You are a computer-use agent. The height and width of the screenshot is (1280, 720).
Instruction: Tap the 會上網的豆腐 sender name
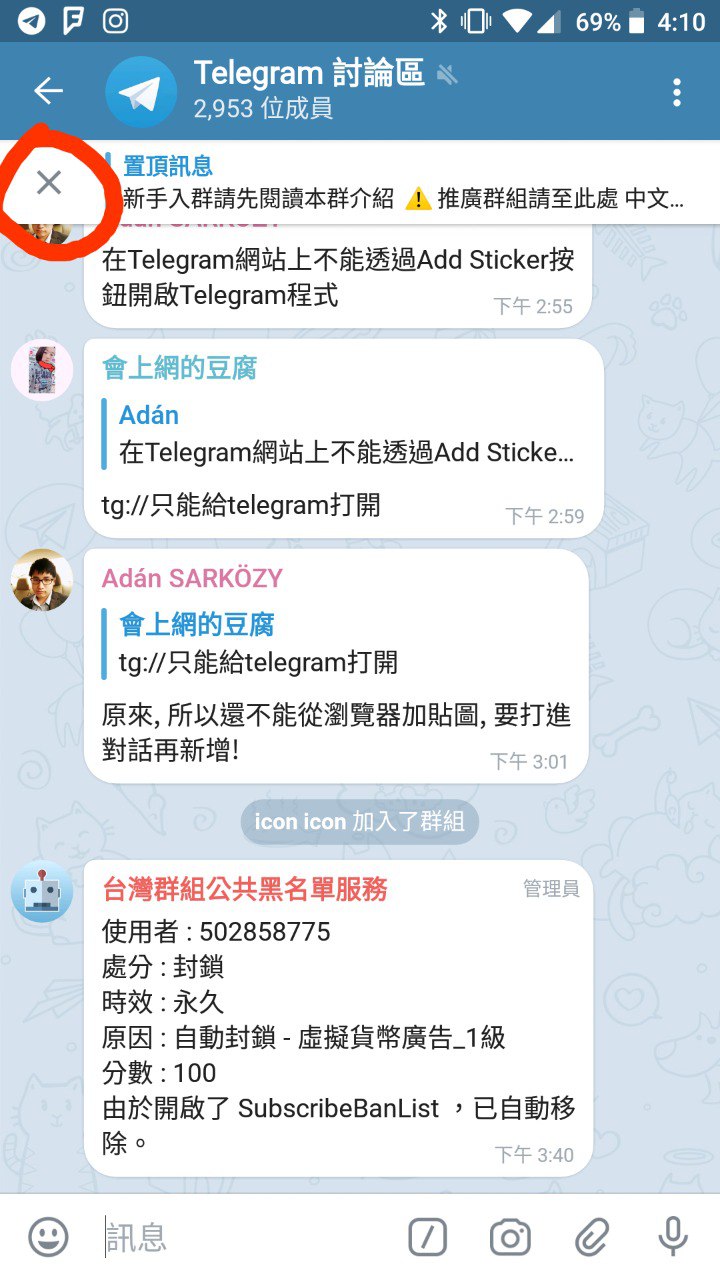(x=179, y=368)
